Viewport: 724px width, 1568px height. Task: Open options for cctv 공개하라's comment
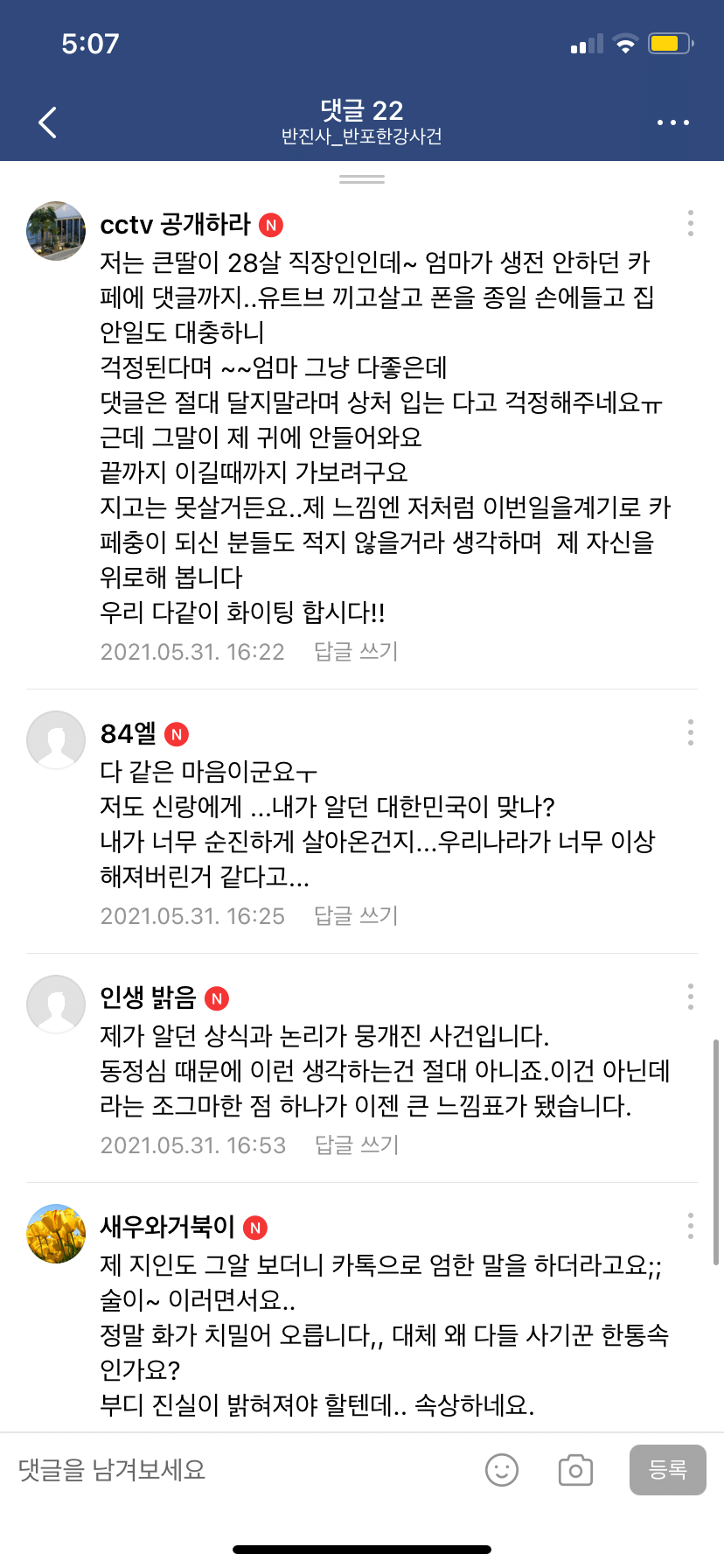pos(690,223)
